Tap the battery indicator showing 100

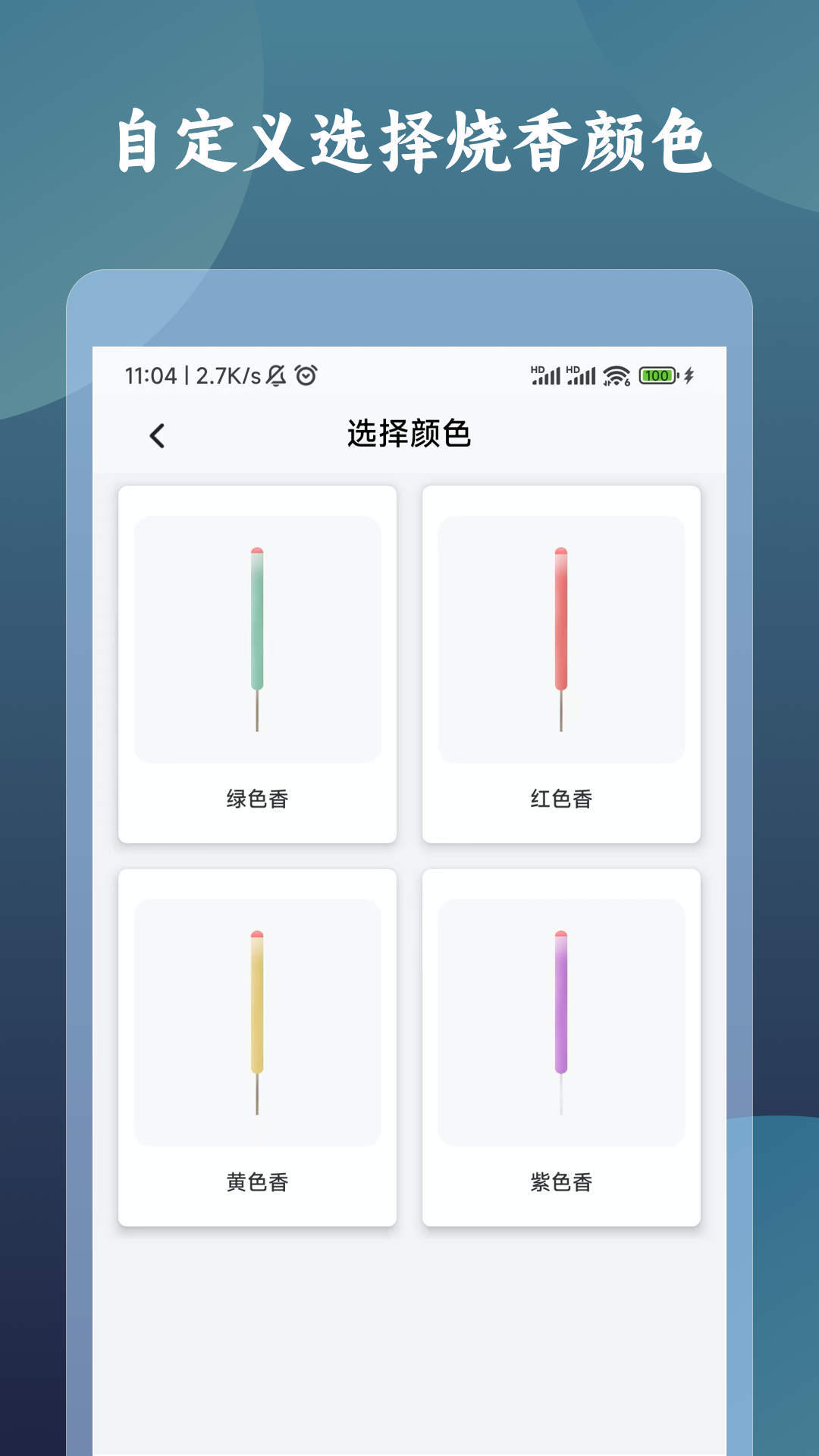click(x=658, y=372)
